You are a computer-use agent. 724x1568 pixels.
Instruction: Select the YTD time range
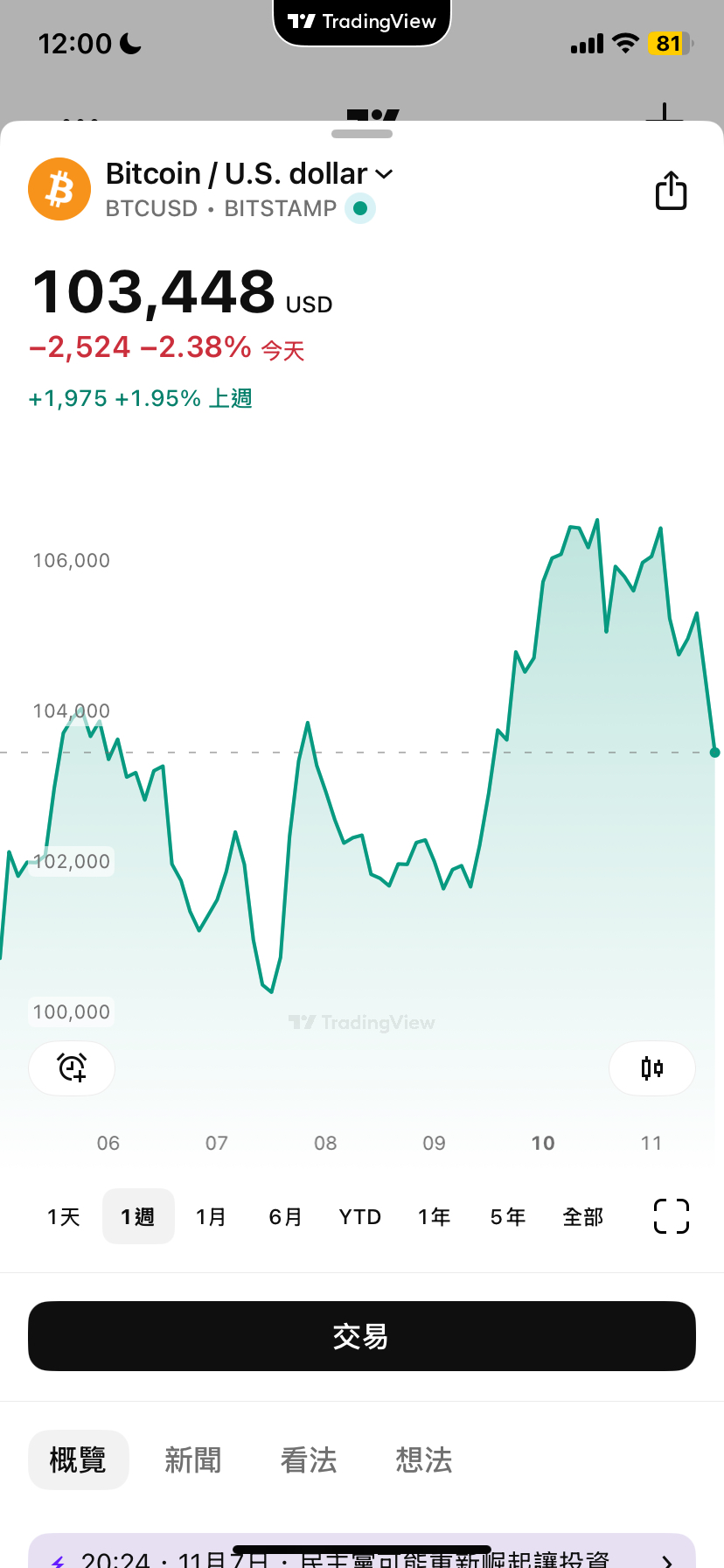360,1217
